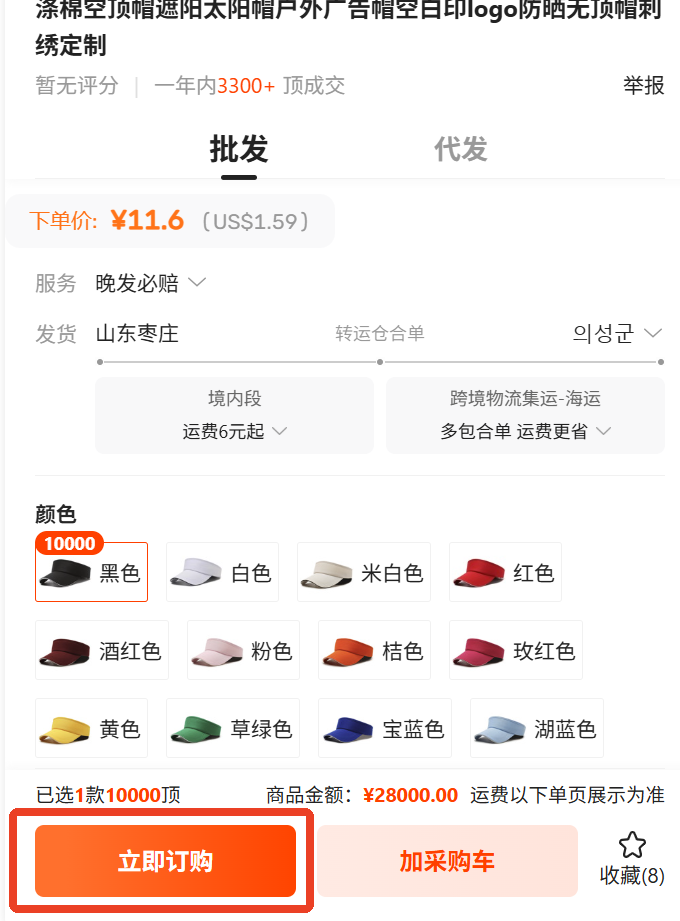
Task: Pick the 黄色 visor color
Action: [x=91, y=729]
